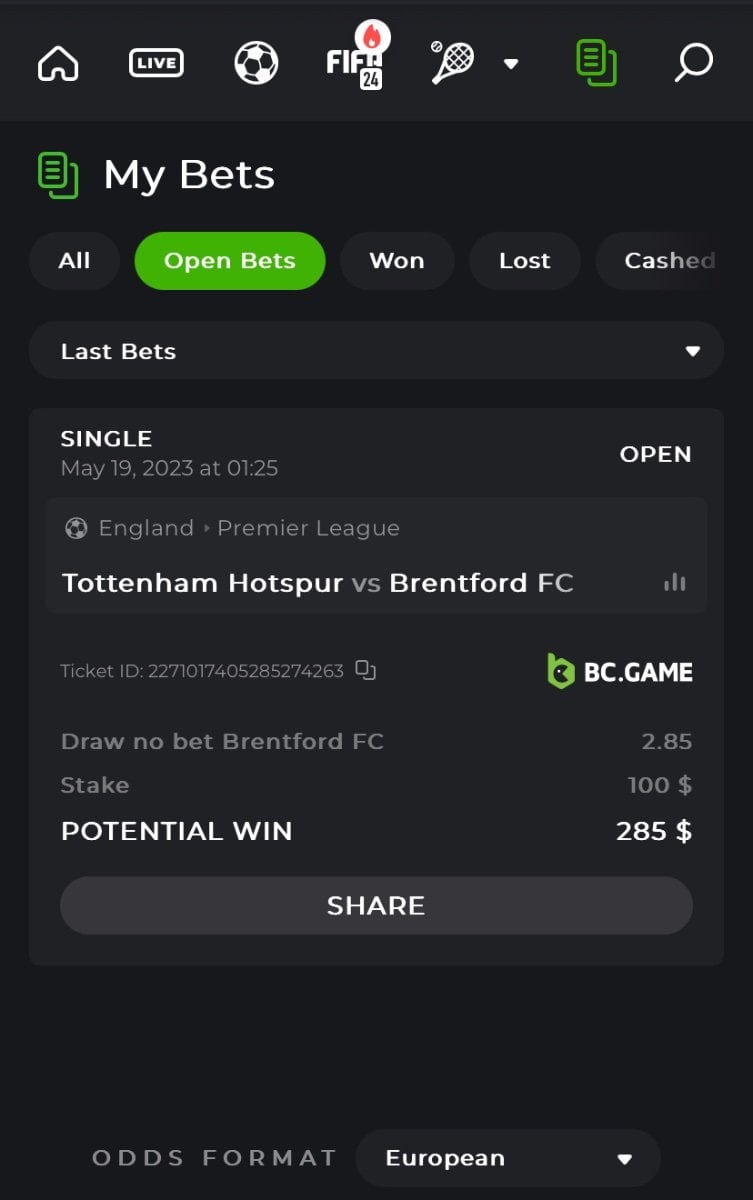Switch to the Cashed bets filter

tap(668, 261)
